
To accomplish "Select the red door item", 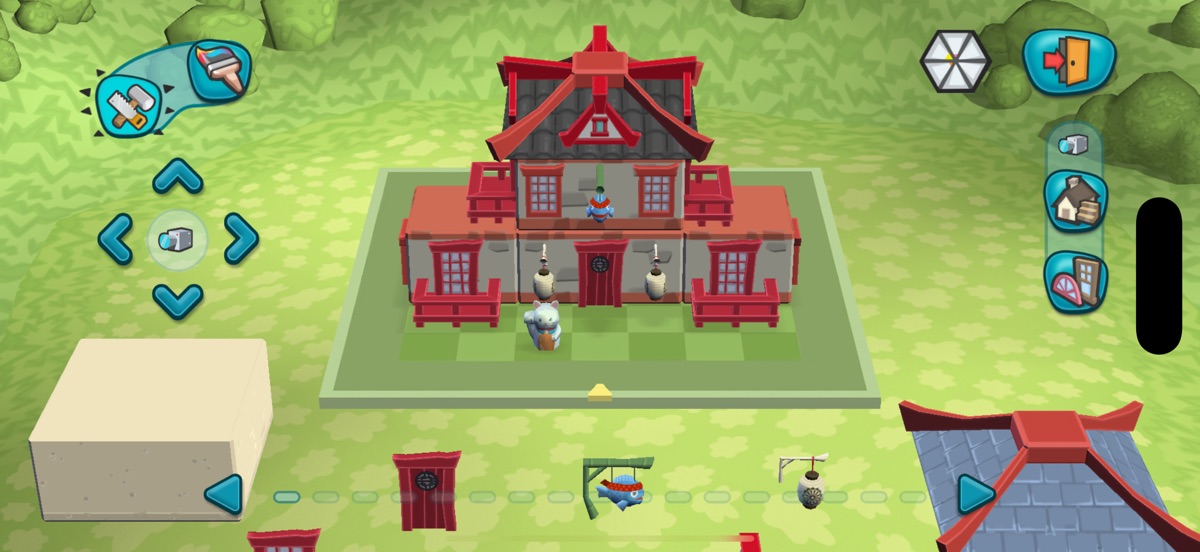I will [426, 490].
